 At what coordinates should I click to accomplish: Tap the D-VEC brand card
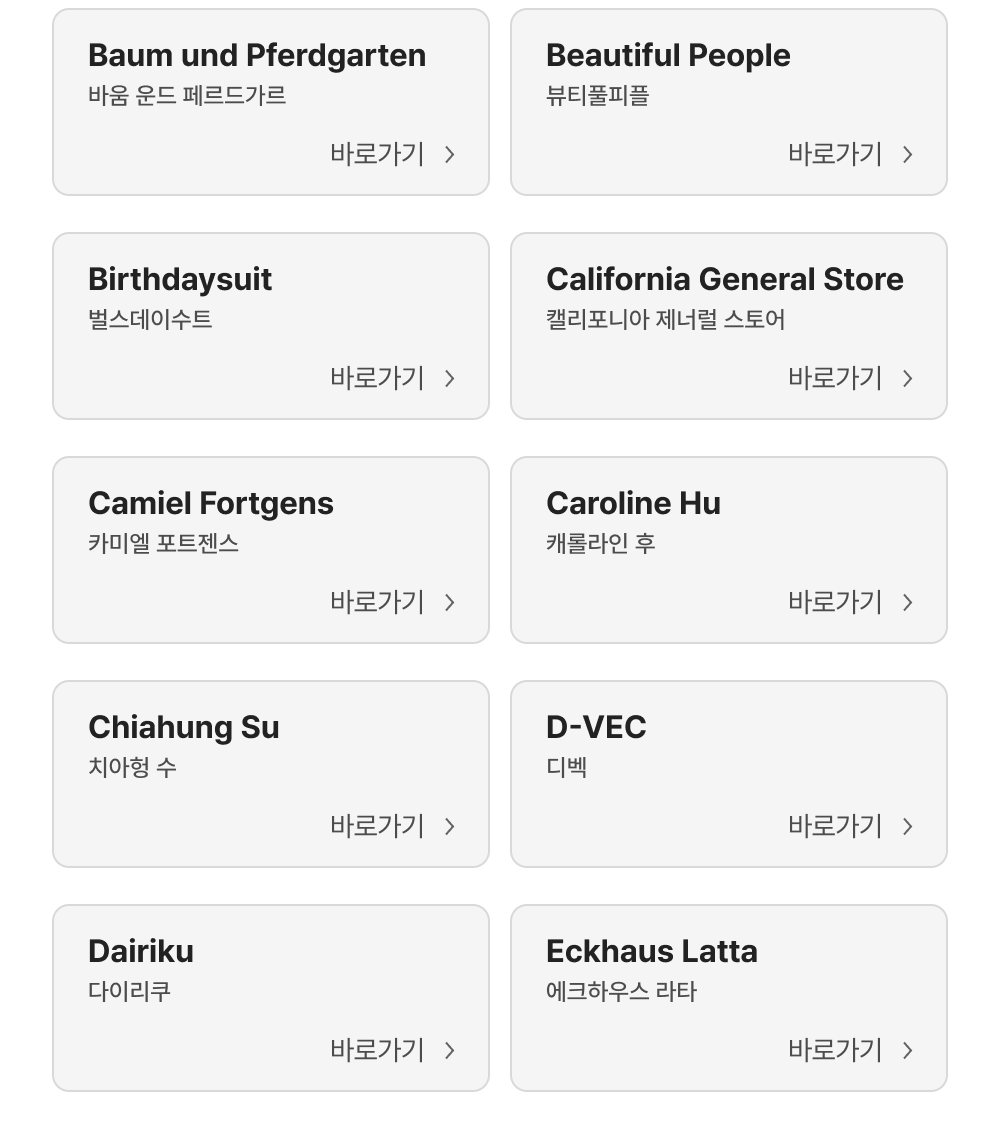pos(728,775)
